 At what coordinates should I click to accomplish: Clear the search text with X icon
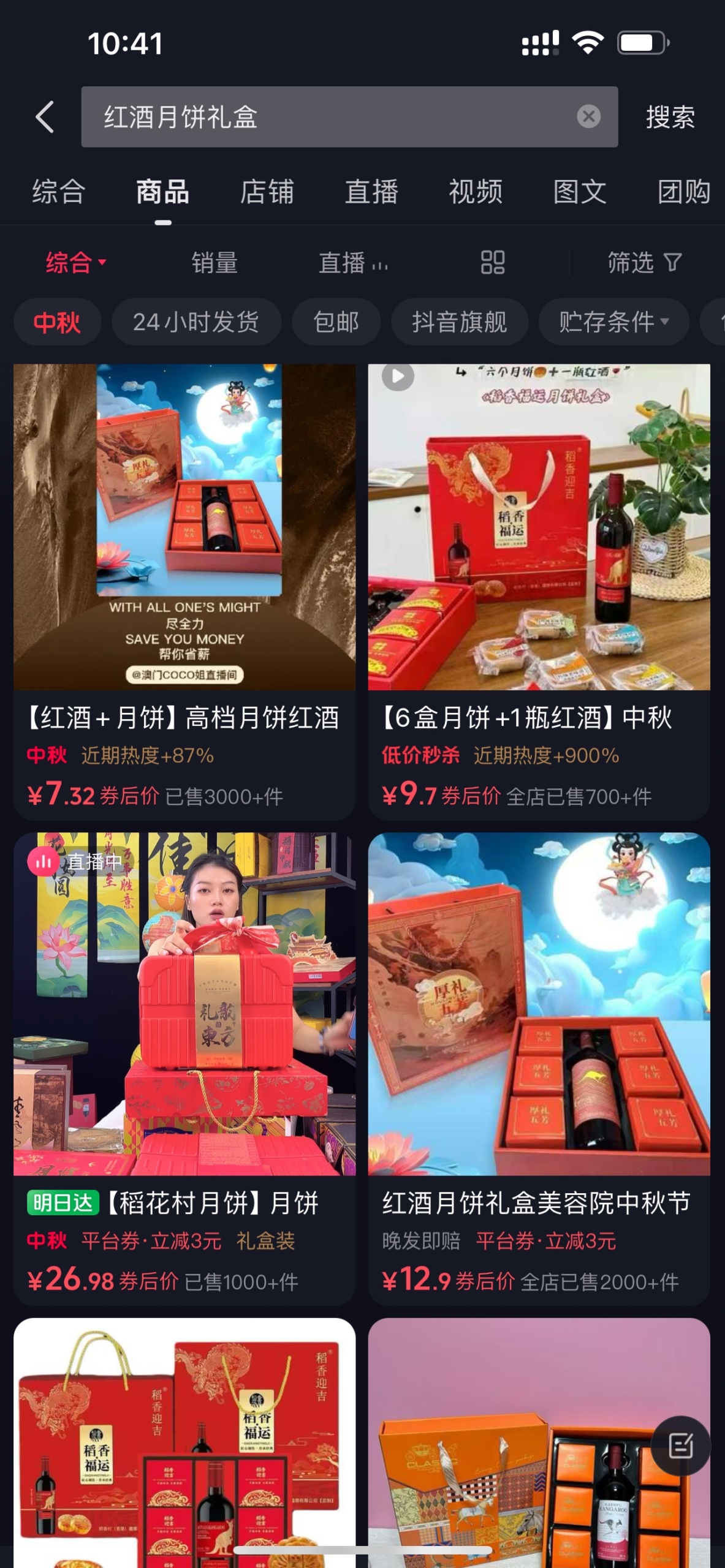coord(588,116)
